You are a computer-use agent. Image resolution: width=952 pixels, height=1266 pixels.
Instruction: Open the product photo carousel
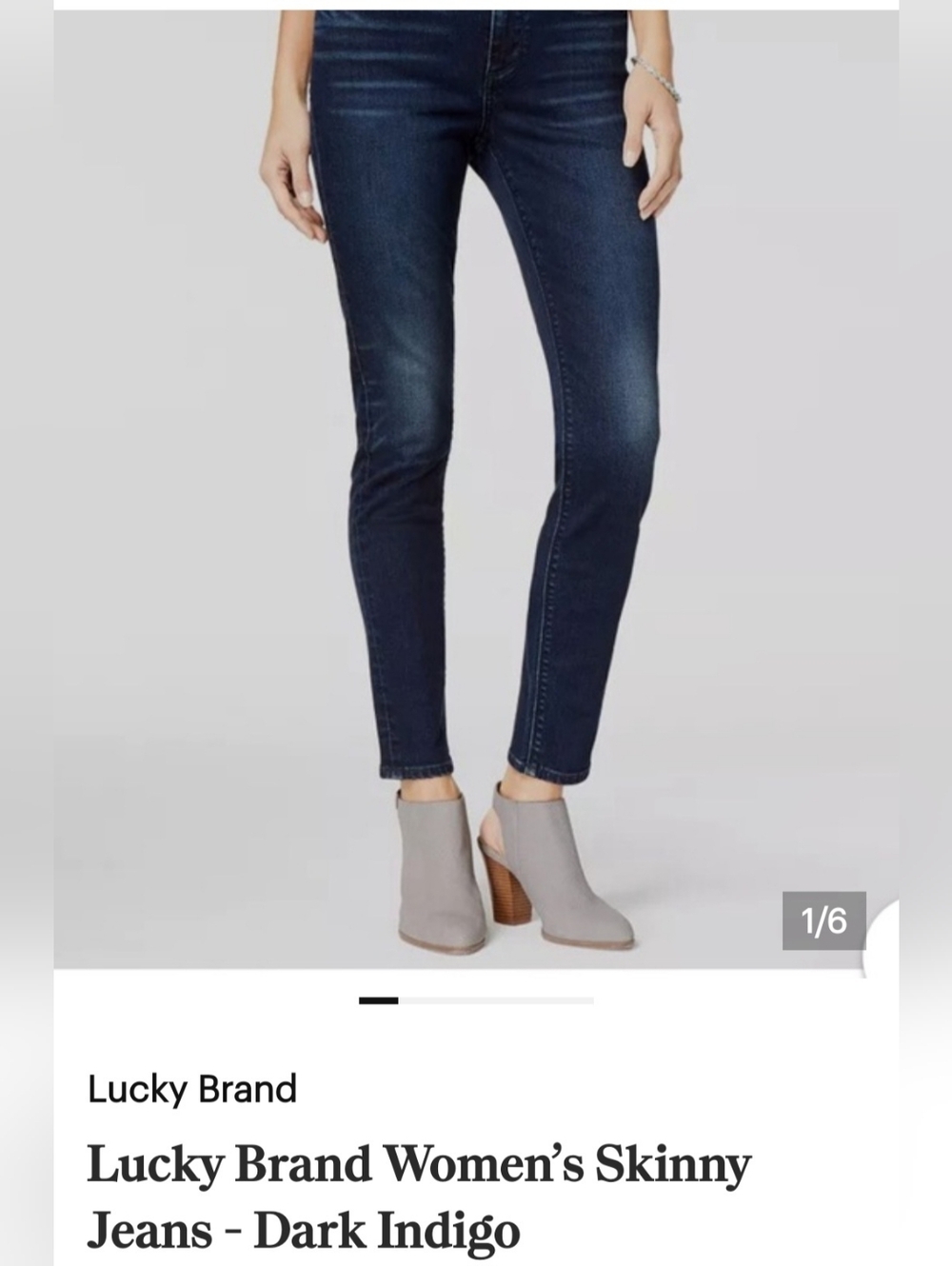click(x=476, y=476)
